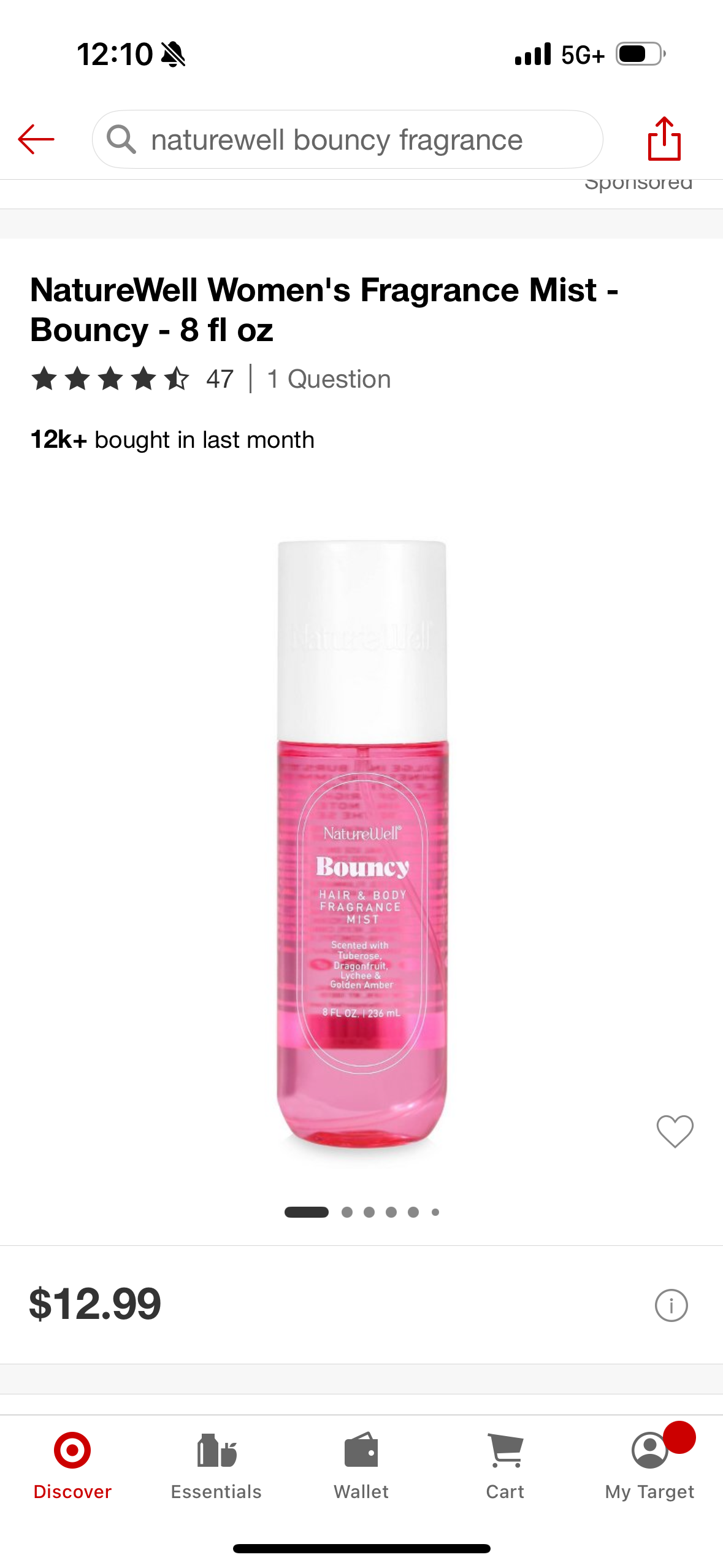Open the My Target tab
Screen dimensions: 723x1568
649,1465
